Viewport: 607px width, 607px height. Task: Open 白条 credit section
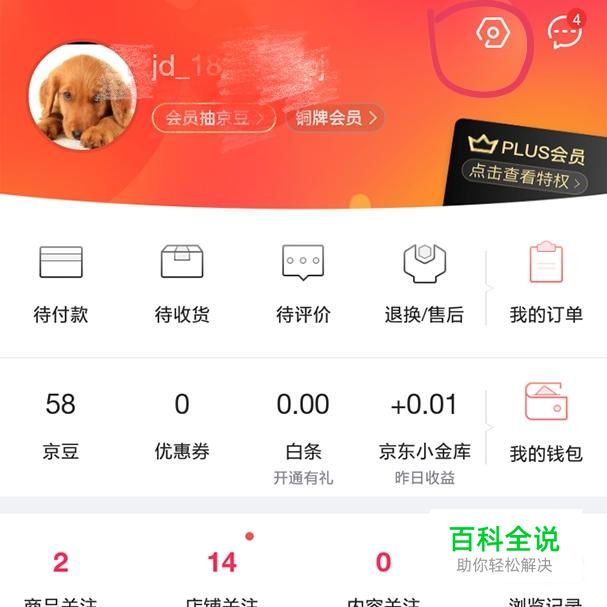click(303, 430)
